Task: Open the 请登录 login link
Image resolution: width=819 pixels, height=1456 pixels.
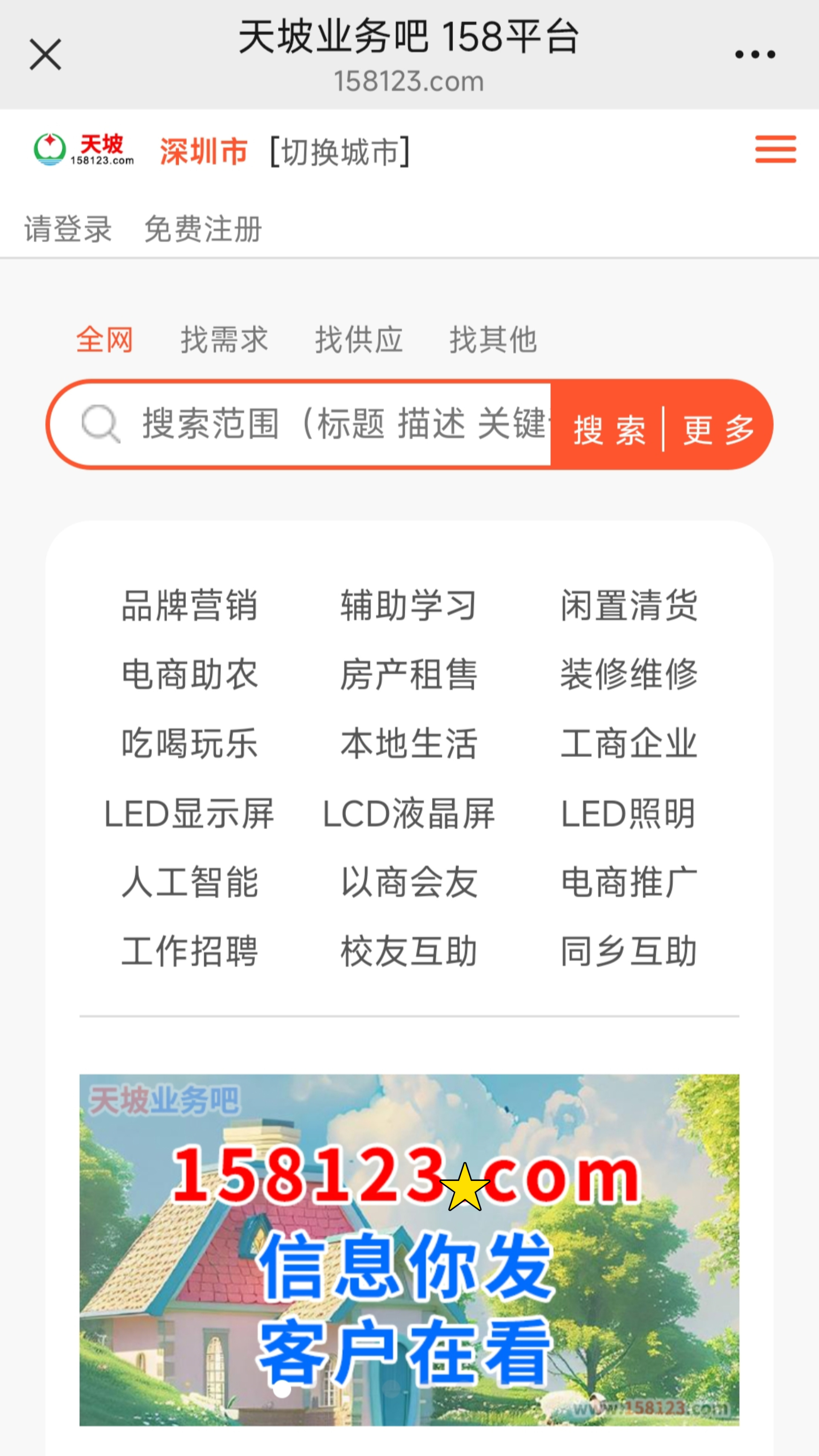Action: coord(68,229)
